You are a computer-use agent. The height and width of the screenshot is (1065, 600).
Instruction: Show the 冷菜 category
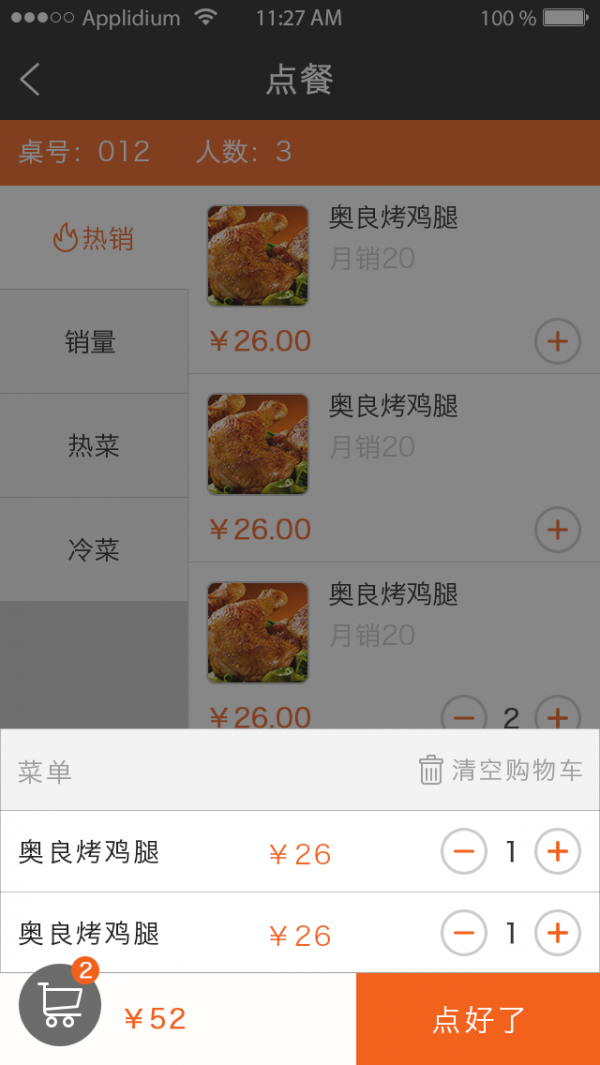tap(94, 550)
